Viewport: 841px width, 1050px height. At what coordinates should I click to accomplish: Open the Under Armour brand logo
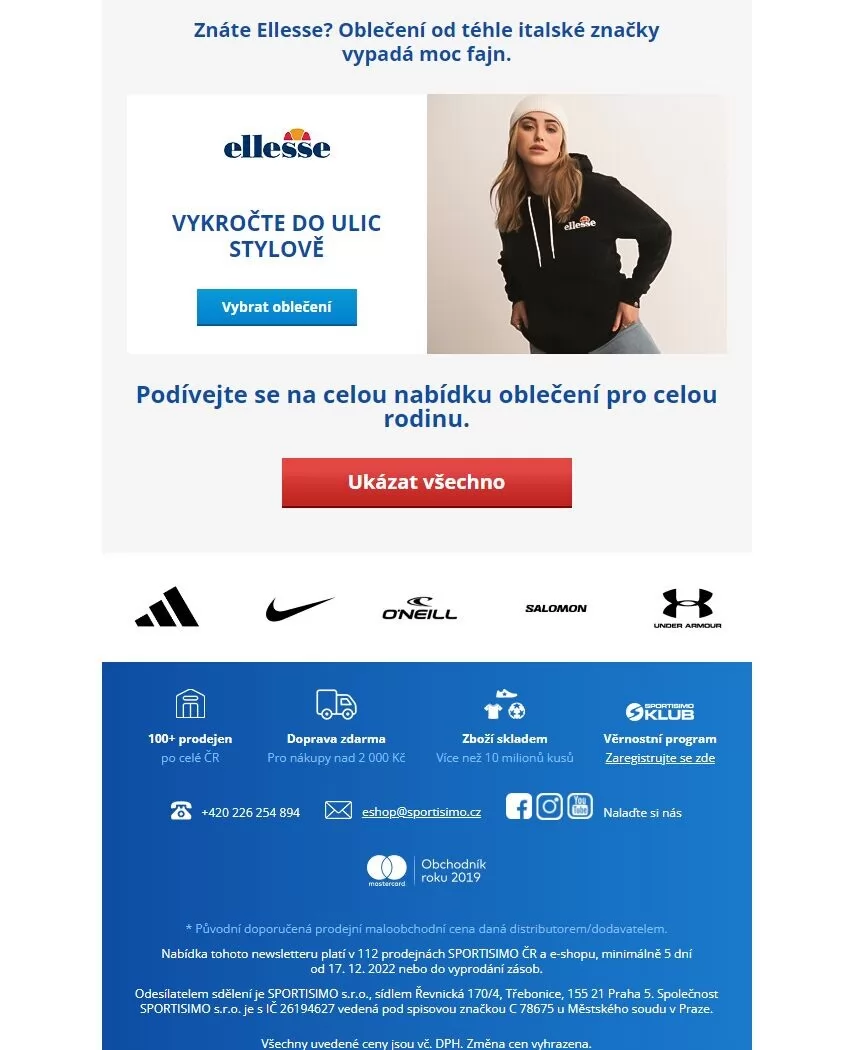(x=688, y=608)
